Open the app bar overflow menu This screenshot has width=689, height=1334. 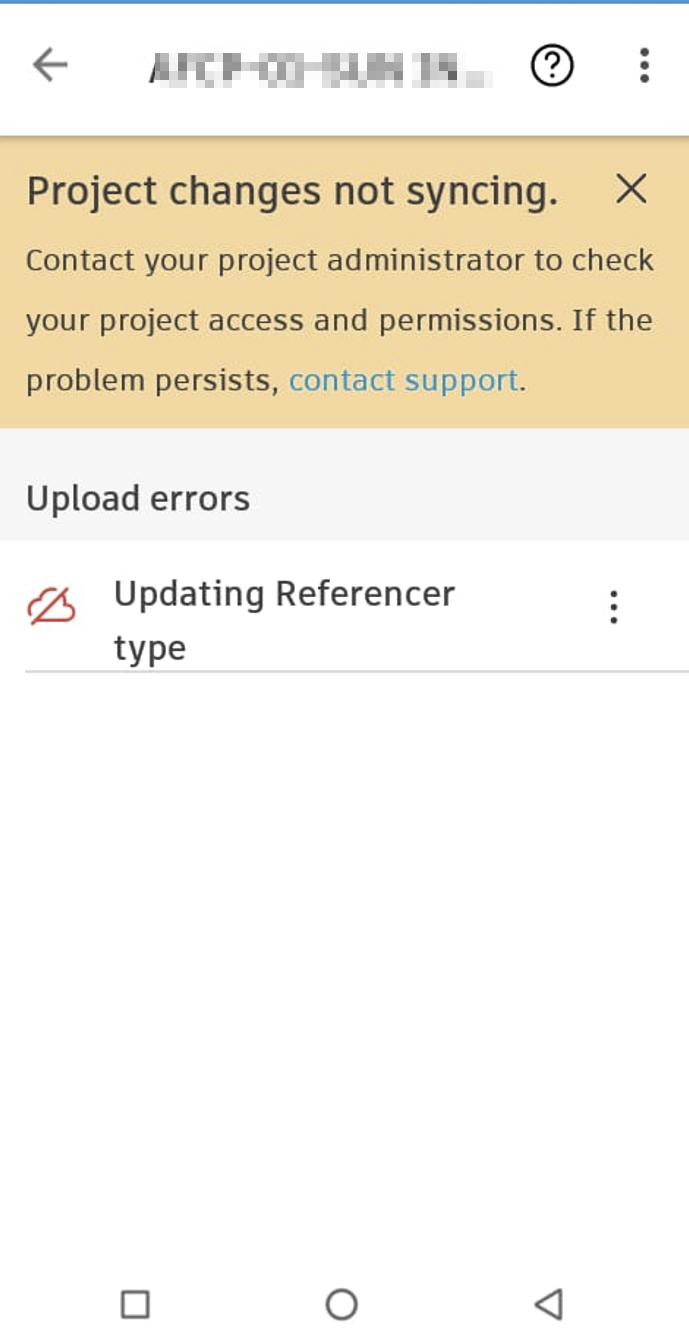[x=644, y=66]
